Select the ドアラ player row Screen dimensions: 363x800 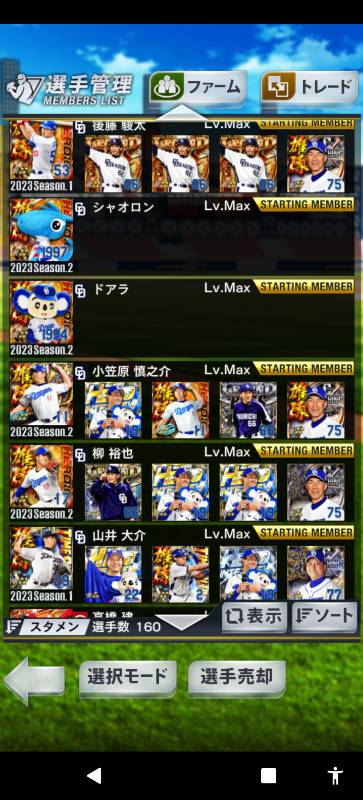pos(182,318)
